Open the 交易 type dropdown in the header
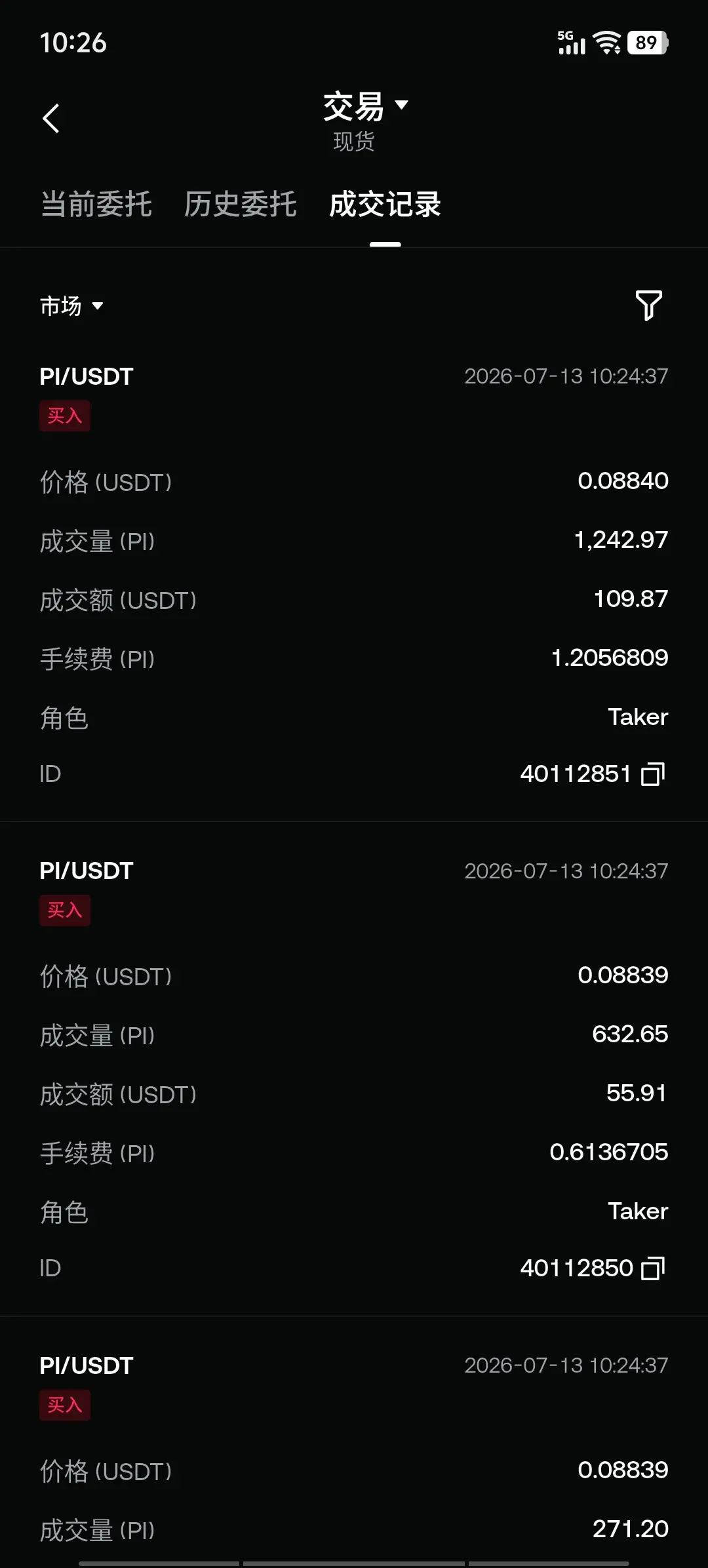The width and height of the screenshot is (708, 1568). (x=365, y=106)
